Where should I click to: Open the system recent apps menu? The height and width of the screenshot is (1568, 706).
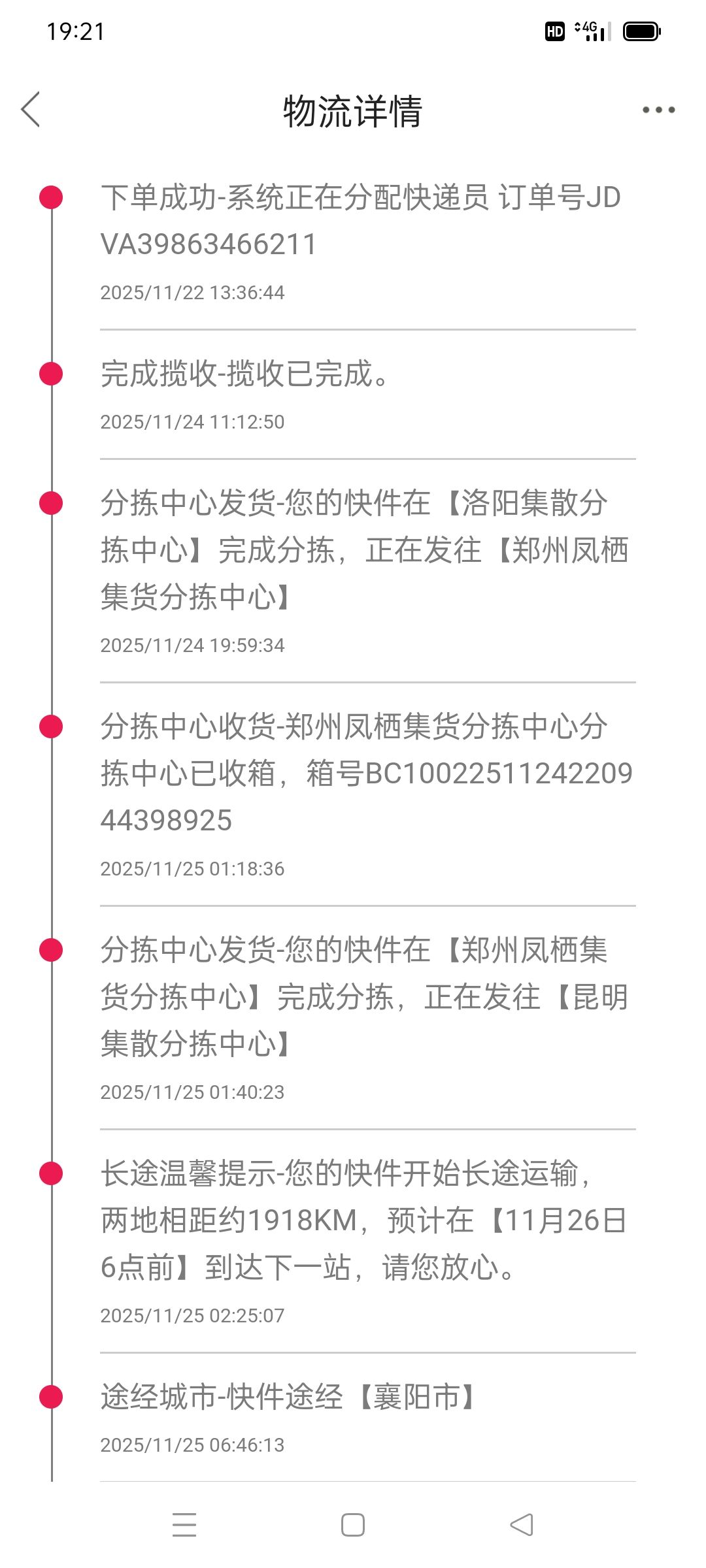point(184,1525)
